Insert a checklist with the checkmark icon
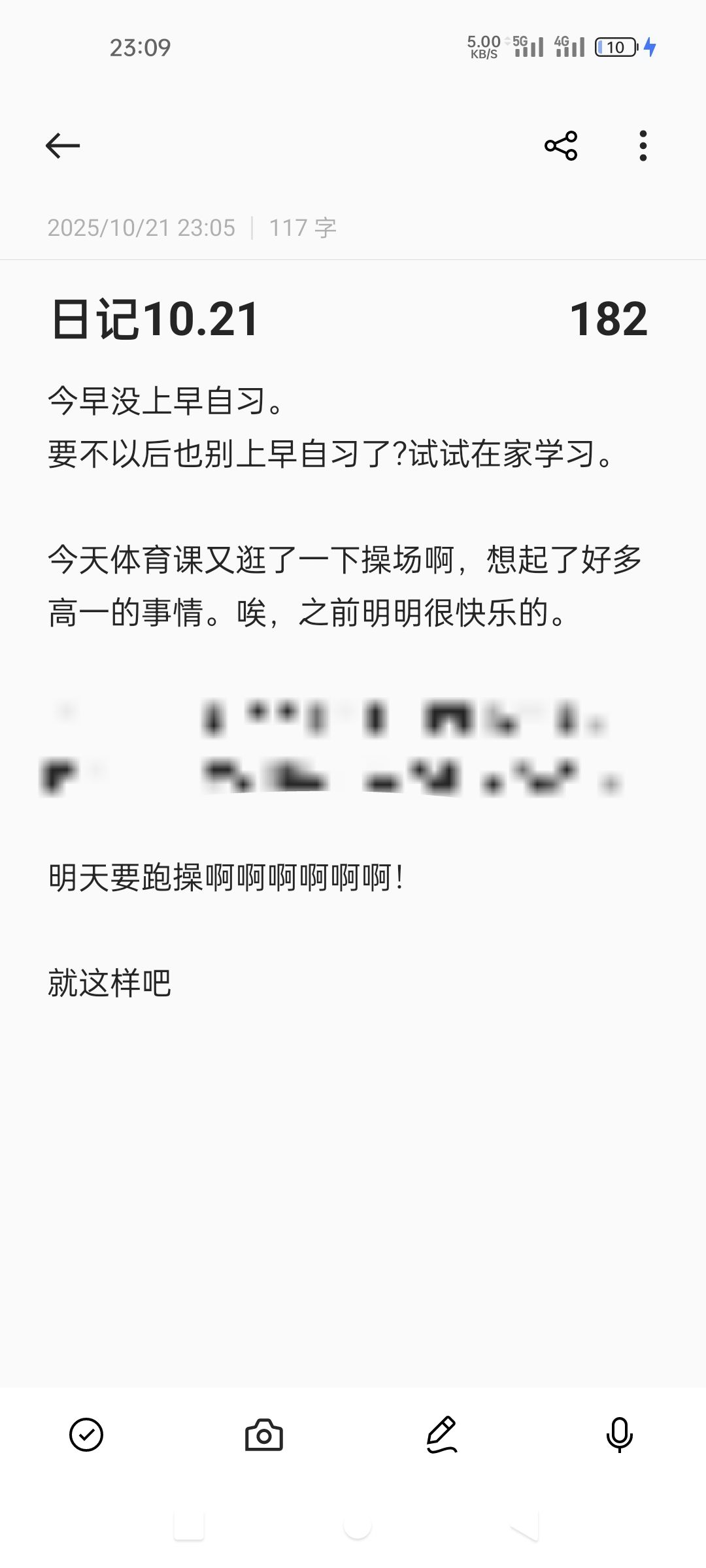Image resolution: width=706 pixels, height=1568 pixels. click(x=86, y=1435)
